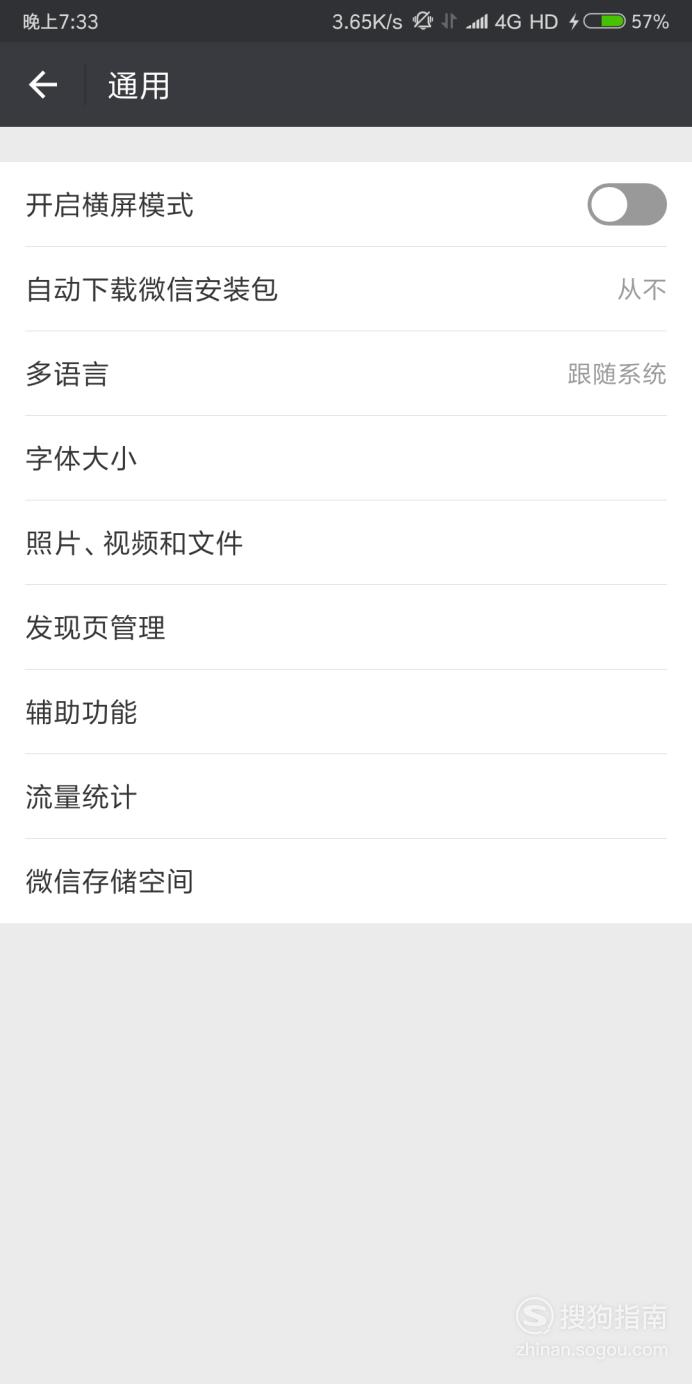Go back using the top-left arrow
The image size is (692, 1384).
point(43,85)
